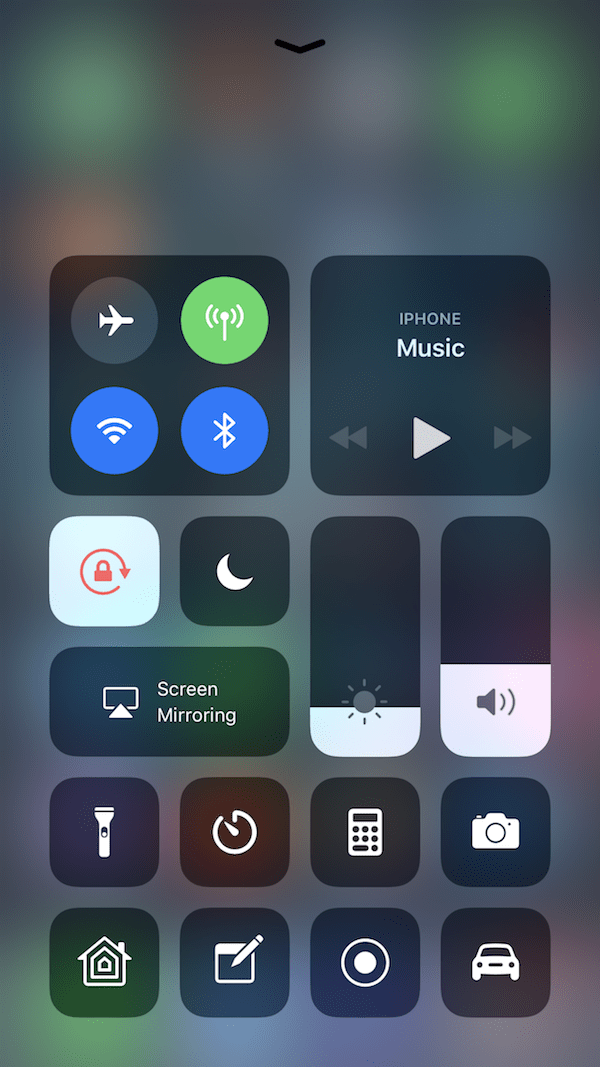This screenshot has width=600, height=1067.
Task: Go back to the previous track
Action: click(349, 438)
